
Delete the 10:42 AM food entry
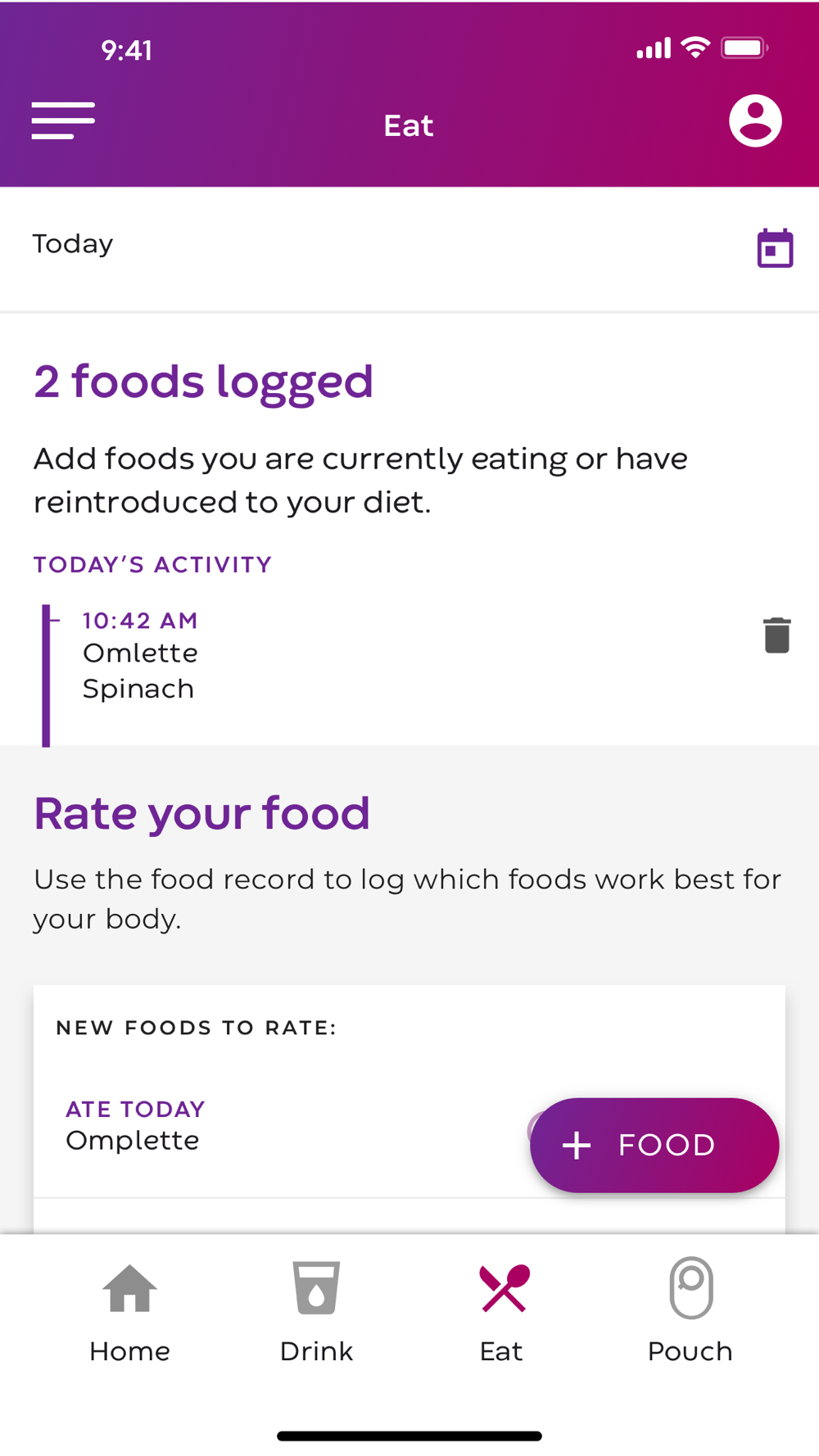776,635
